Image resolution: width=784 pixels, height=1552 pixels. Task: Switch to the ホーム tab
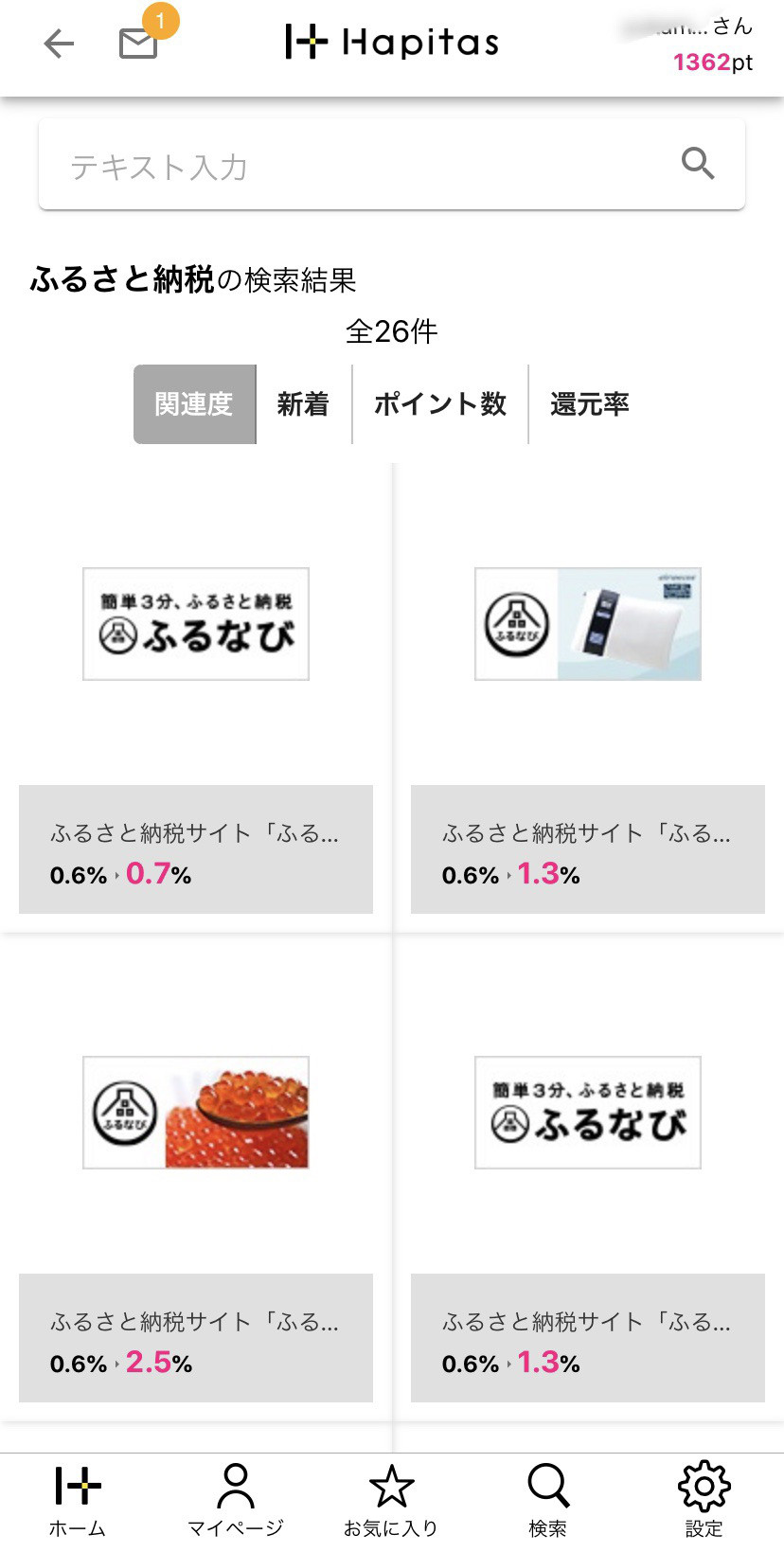coord(78,1501)
